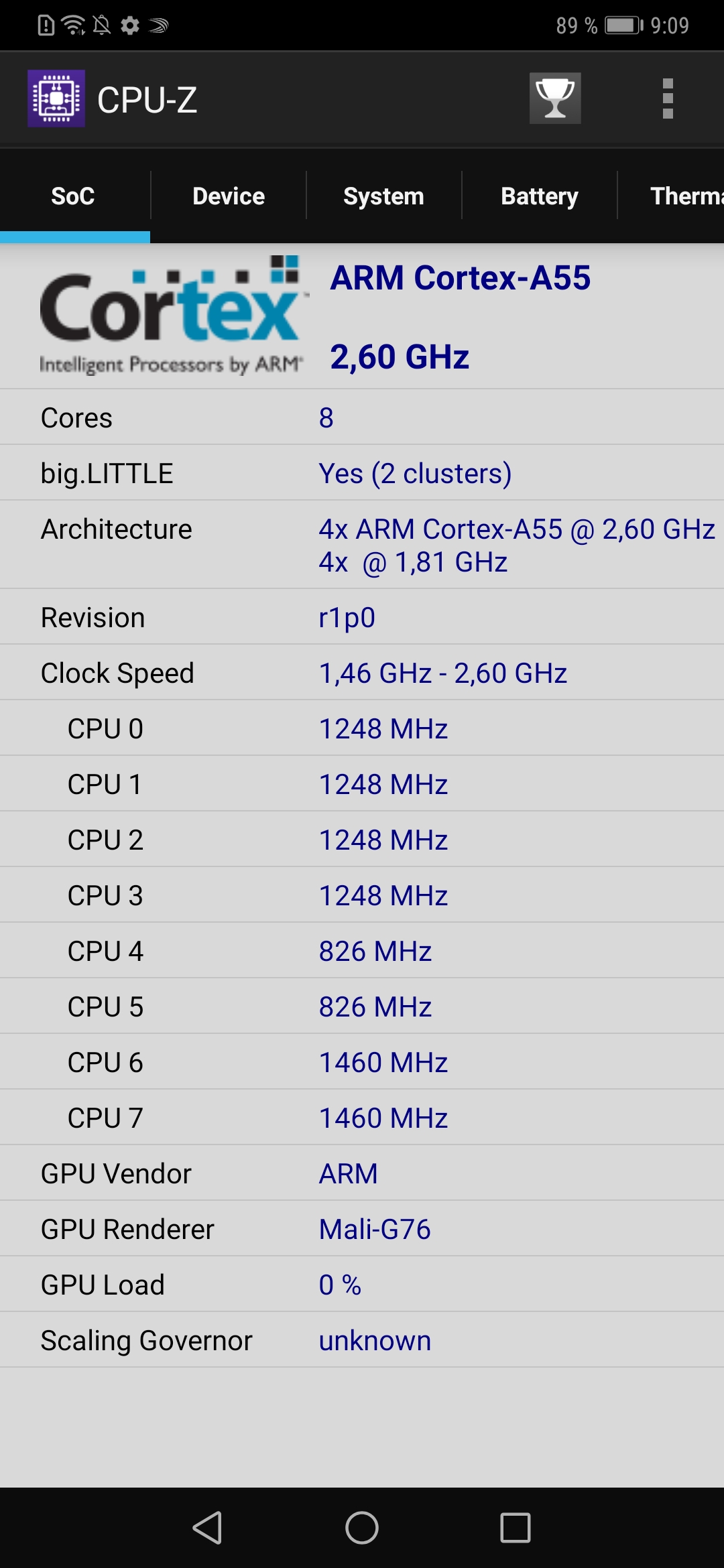Viewport: 724px width, 1568px height.
Task: Go to the Thermal tab
Action: (671, 196)
